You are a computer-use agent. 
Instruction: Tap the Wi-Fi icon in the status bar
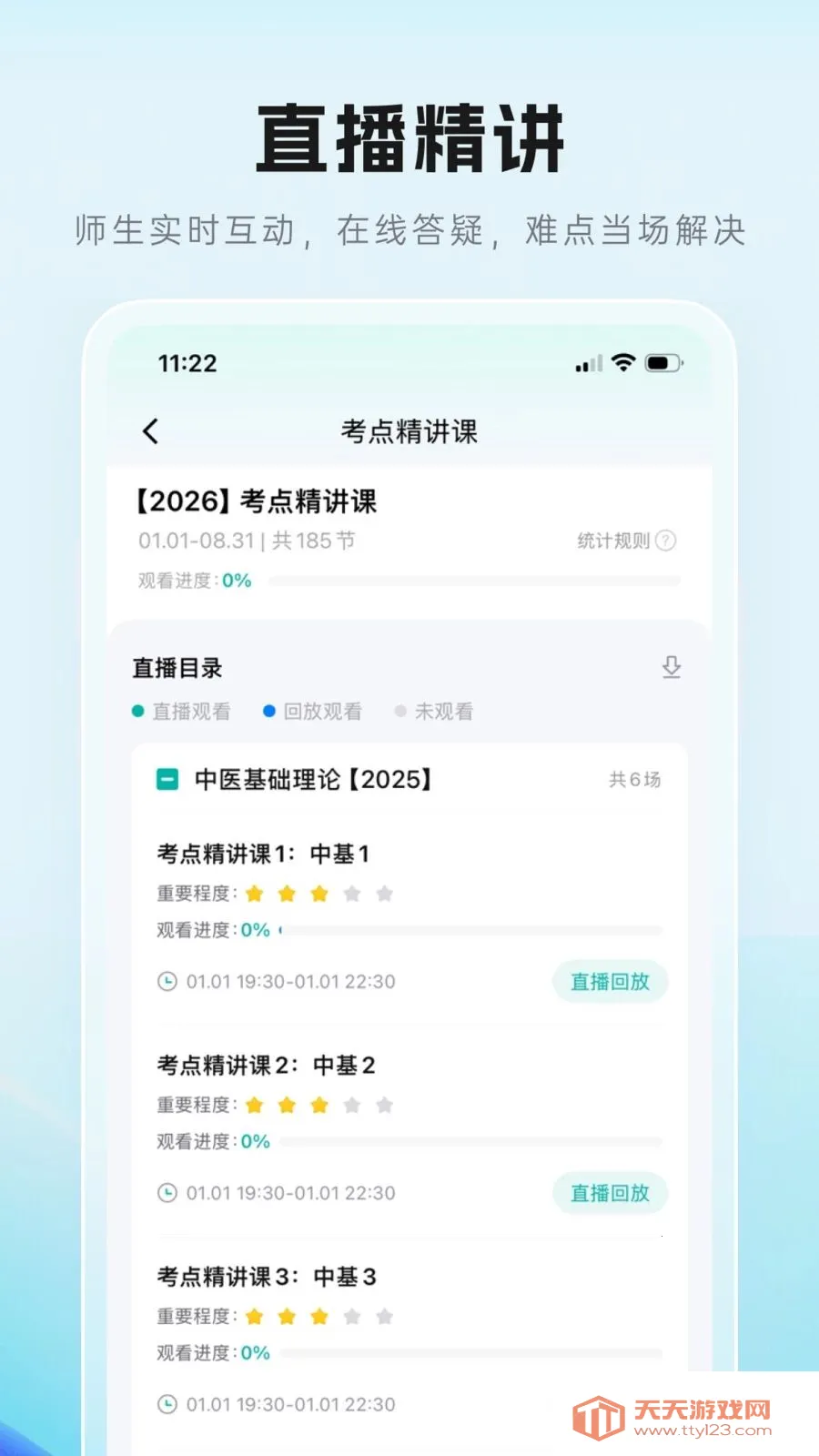pyautogui.click(x=623, y=362)
